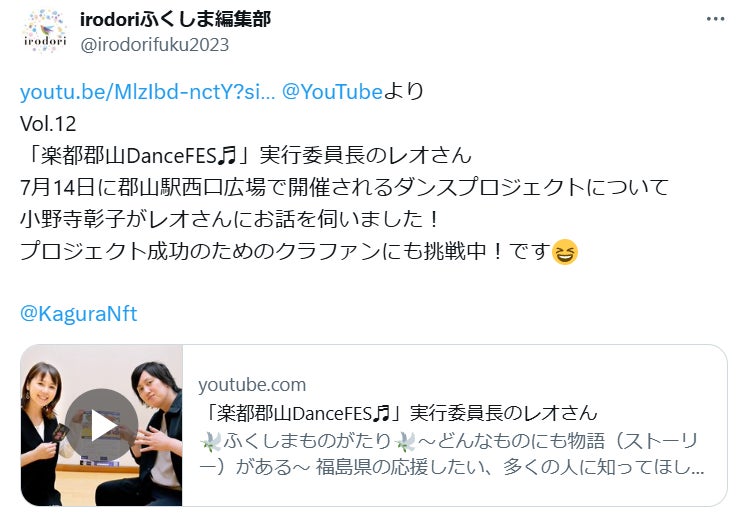Open the tweet's overflow menu

coord(715,20)
